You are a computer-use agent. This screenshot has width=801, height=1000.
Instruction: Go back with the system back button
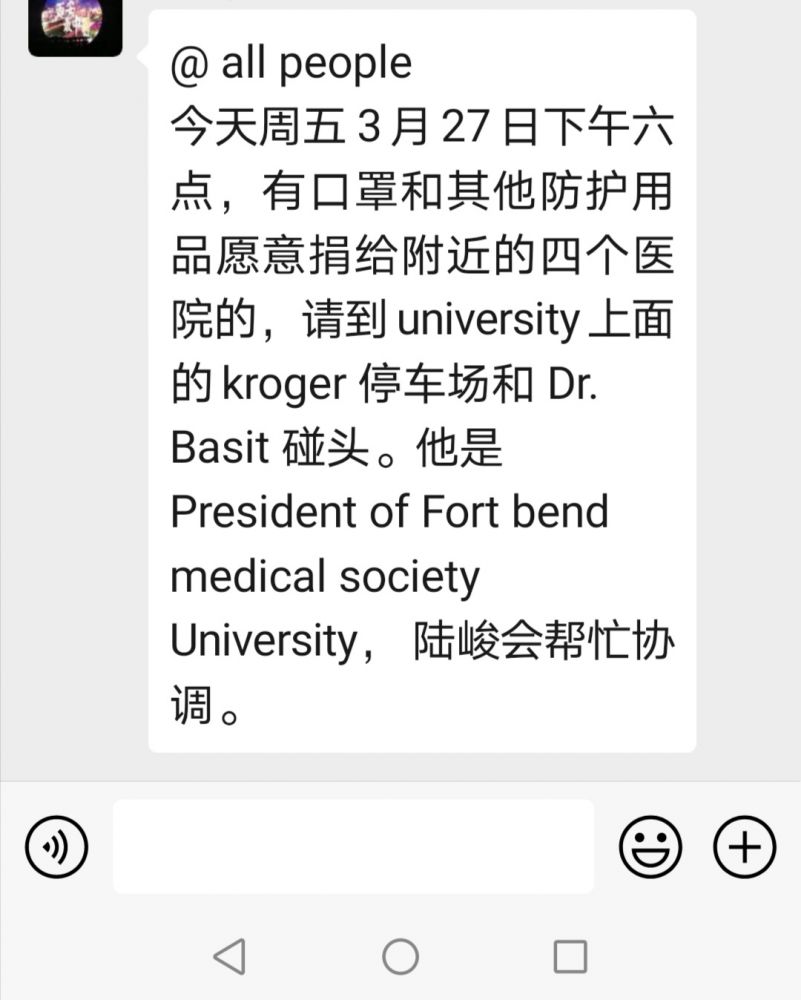point(230,956)
